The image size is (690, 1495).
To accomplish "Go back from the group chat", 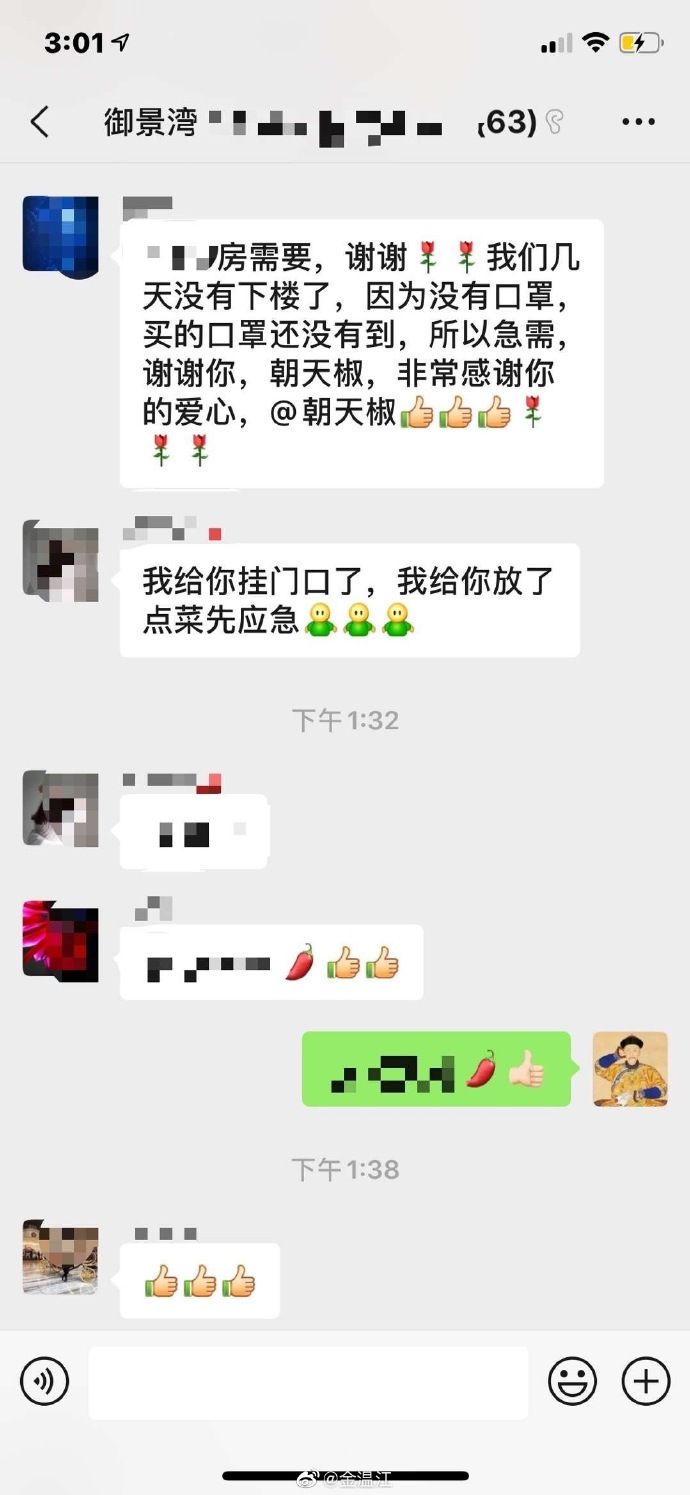I will coord(40,123).
